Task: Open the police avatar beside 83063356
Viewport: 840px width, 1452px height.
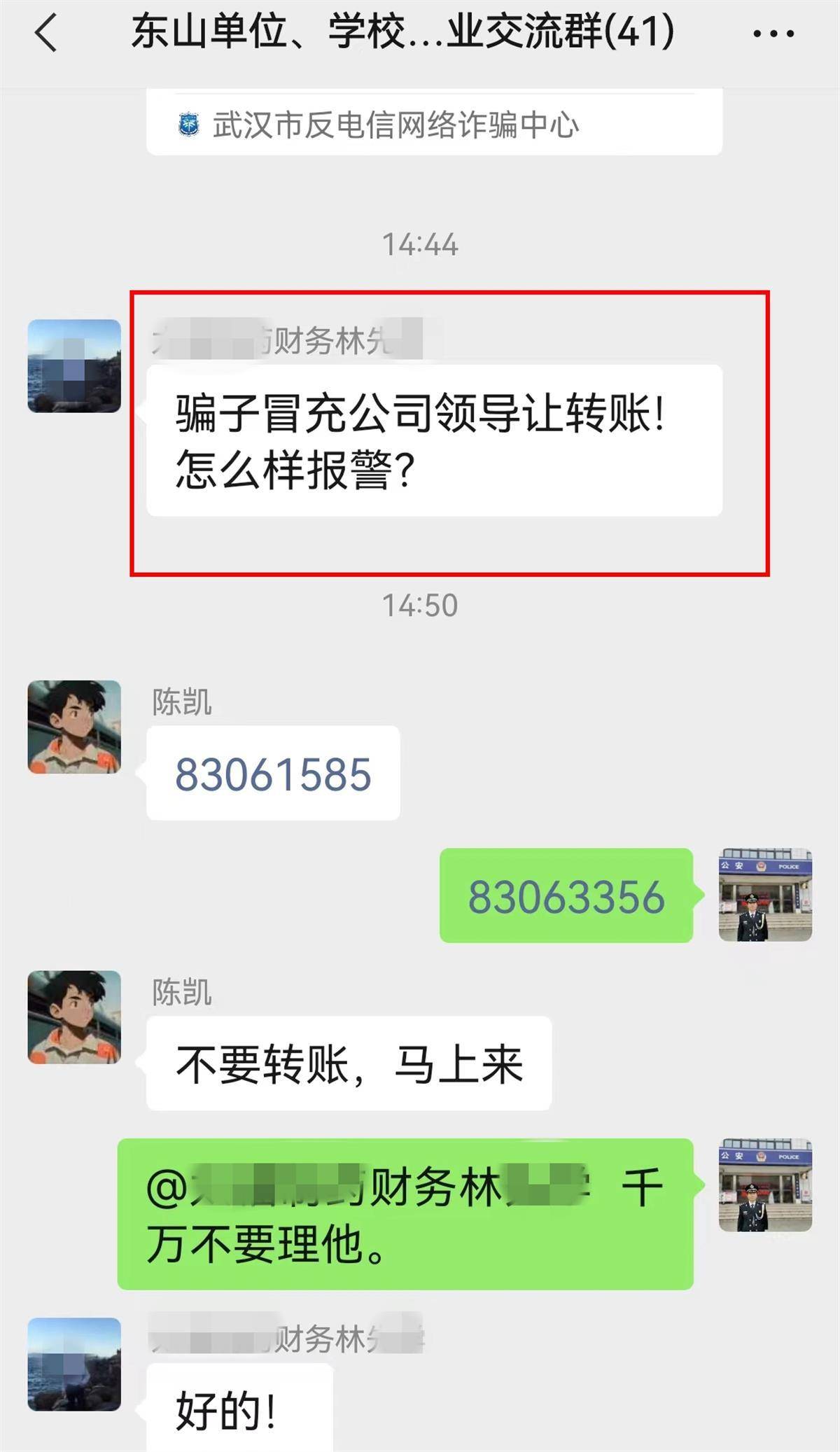Action: [765, 895]
